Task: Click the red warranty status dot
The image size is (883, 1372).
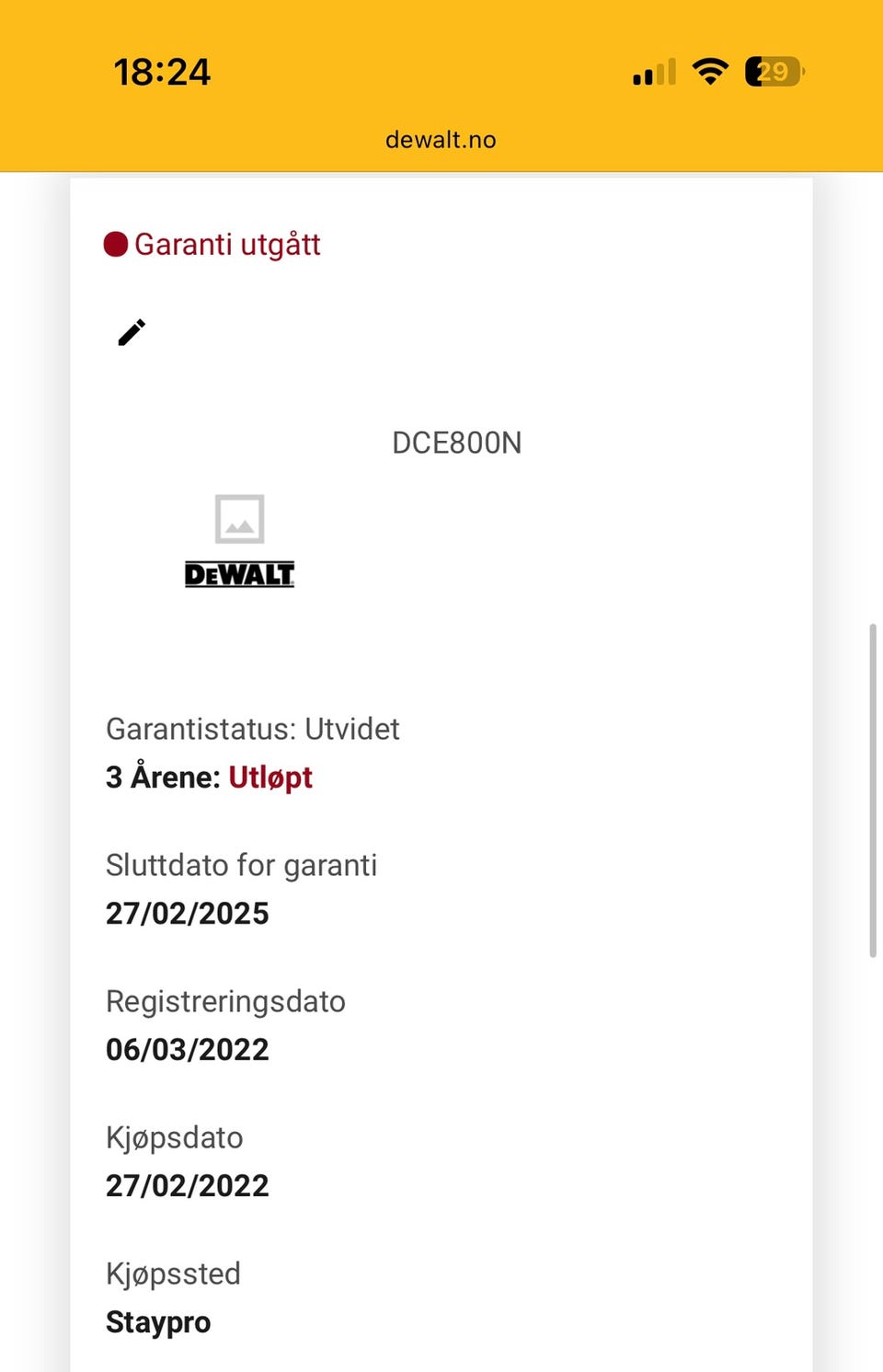Action: pyautogui.click(x=116, y=243)
